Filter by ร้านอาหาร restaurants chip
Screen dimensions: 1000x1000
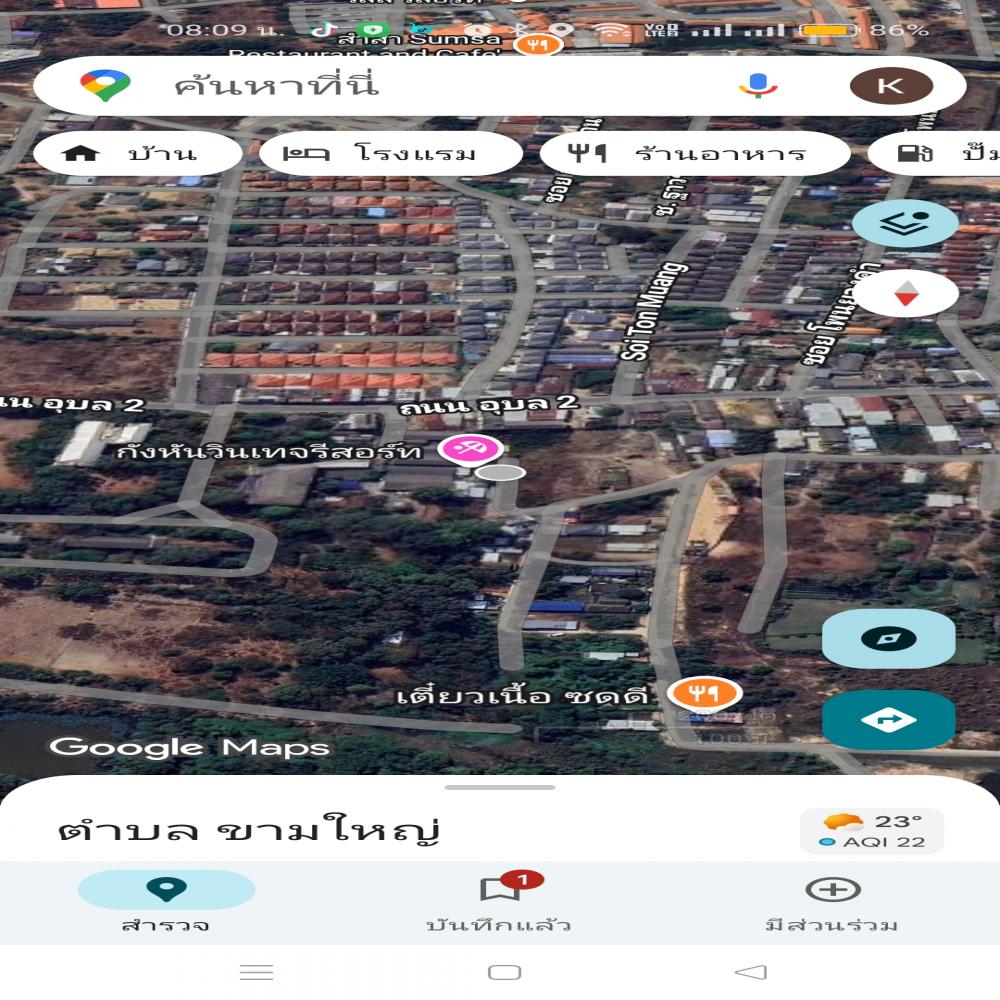click(695, 154)
